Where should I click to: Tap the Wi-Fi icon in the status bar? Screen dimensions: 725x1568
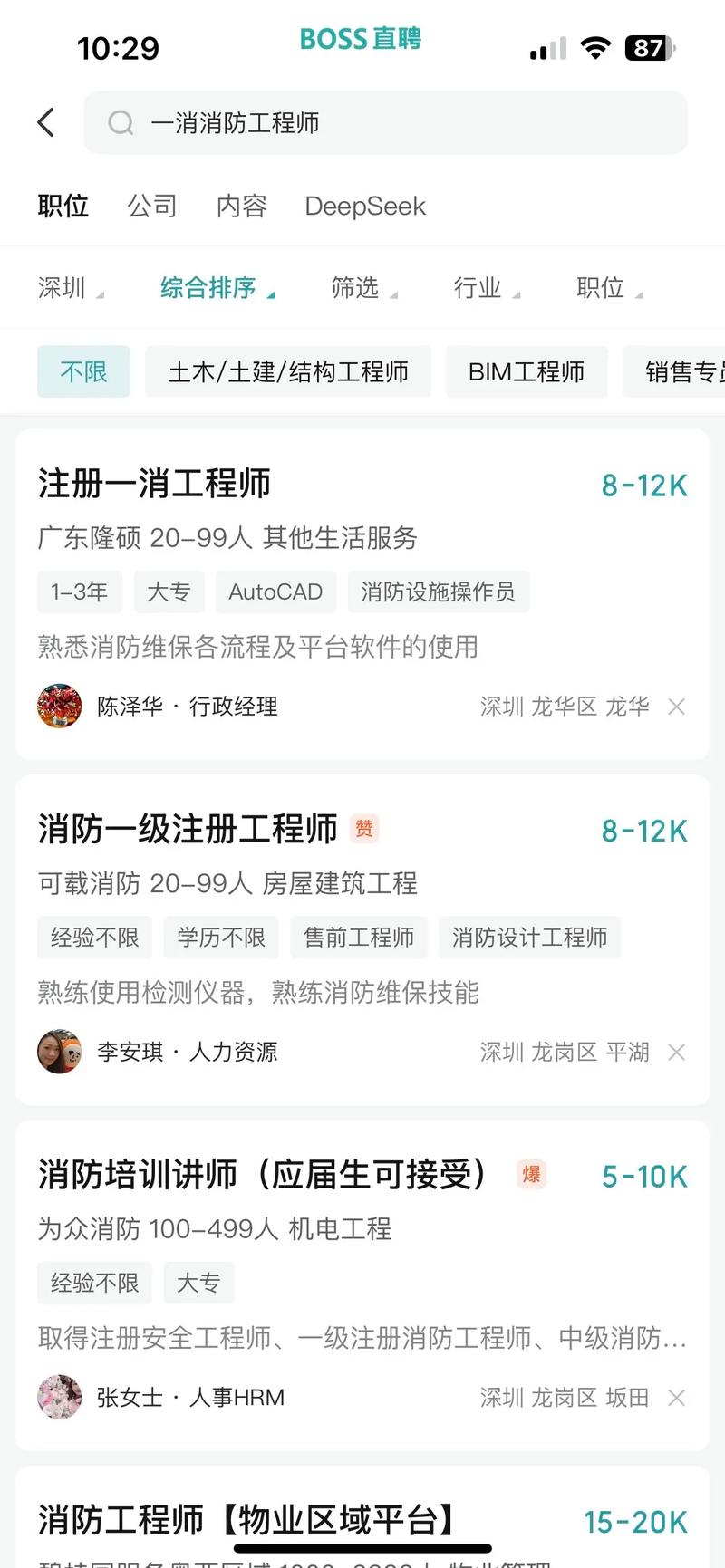pos(595,48)
